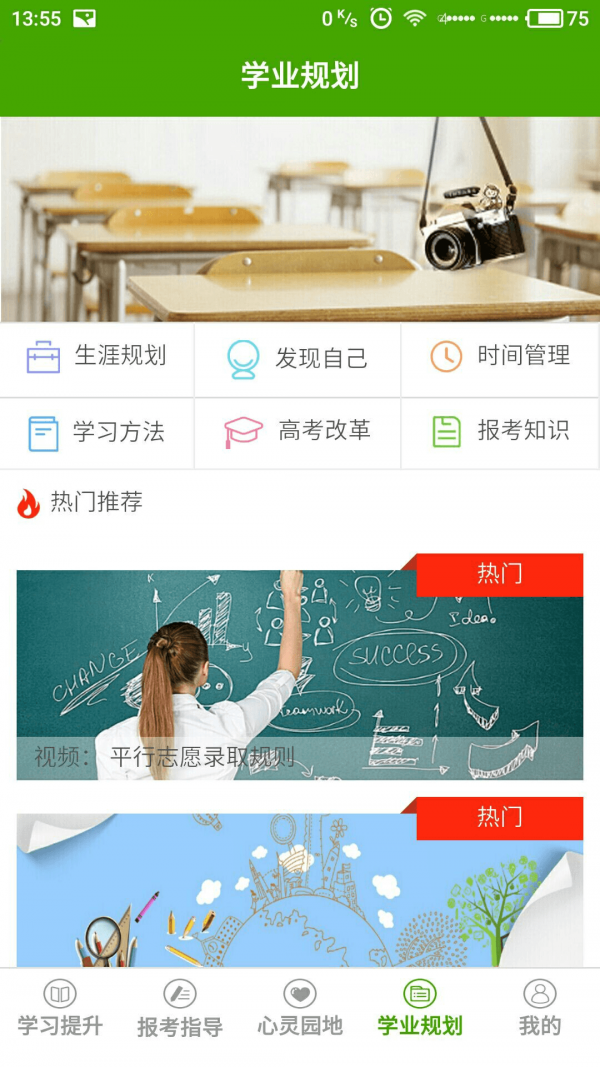Go to the 报考指导 tab

(x=180, y=1008)
